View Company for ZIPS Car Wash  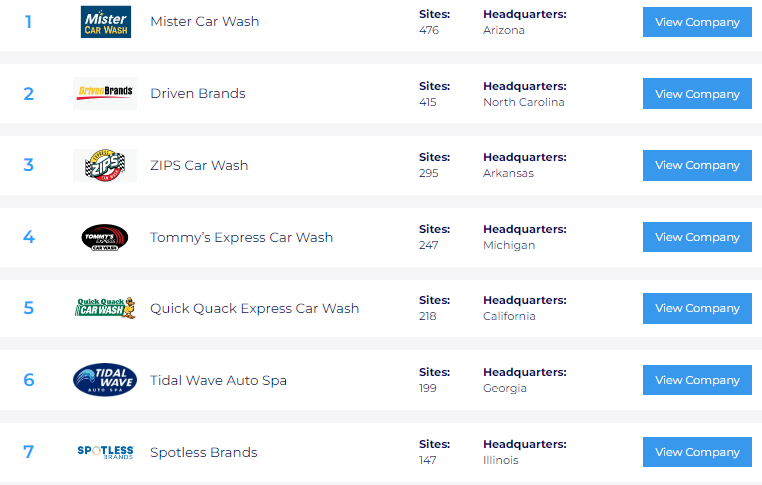pos(697,165)
